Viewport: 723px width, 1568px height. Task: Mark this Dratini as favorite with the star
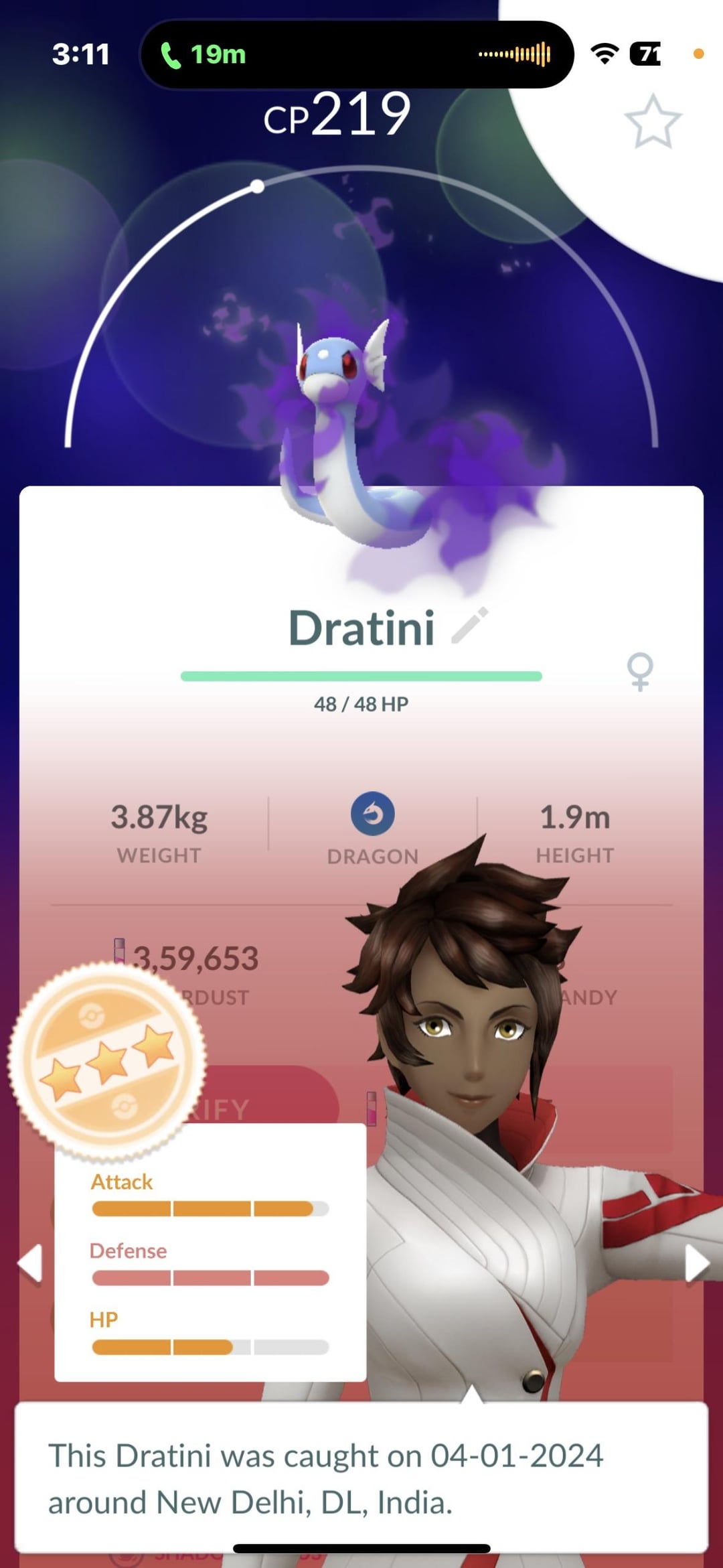coord(652,122)
